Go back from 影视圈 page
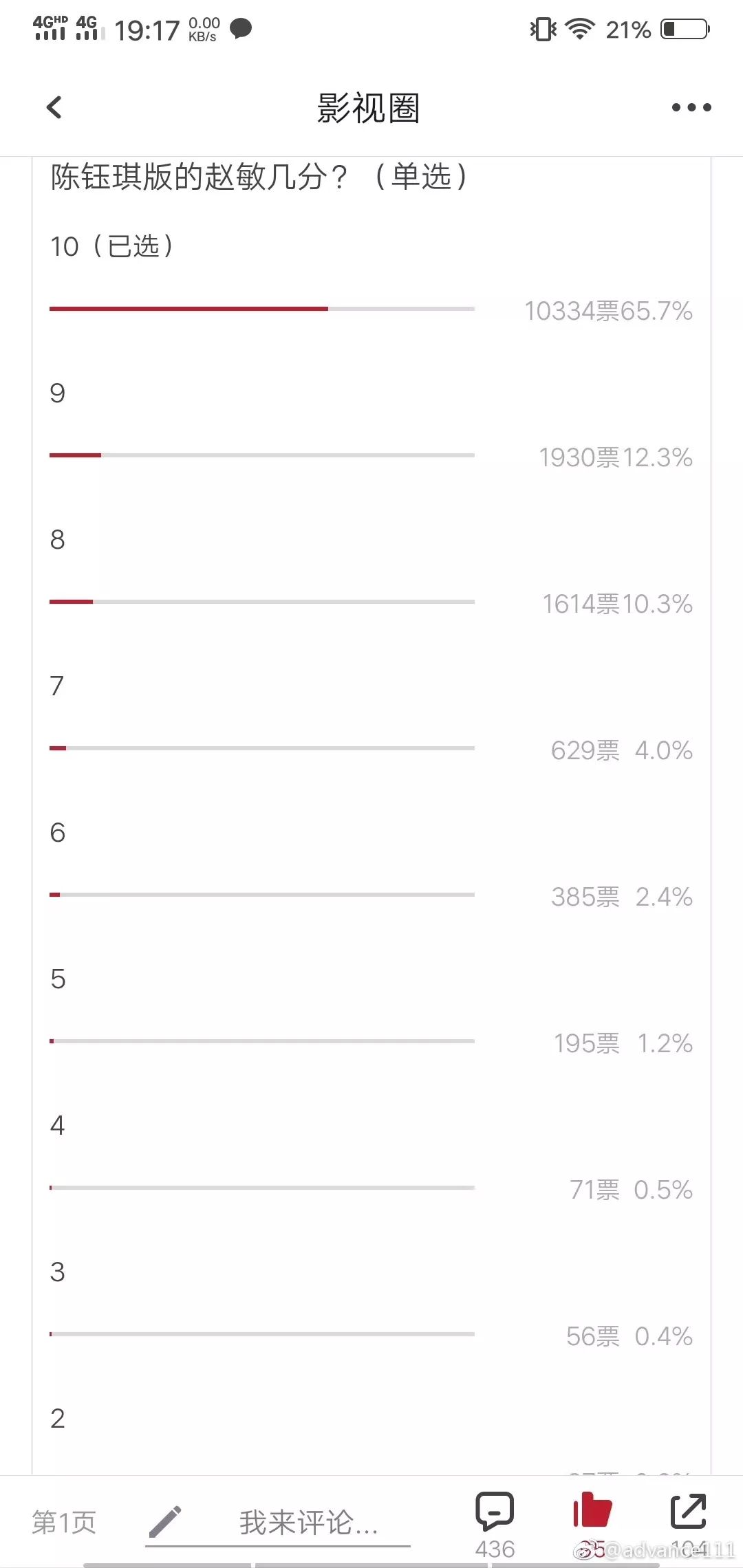 54,107
